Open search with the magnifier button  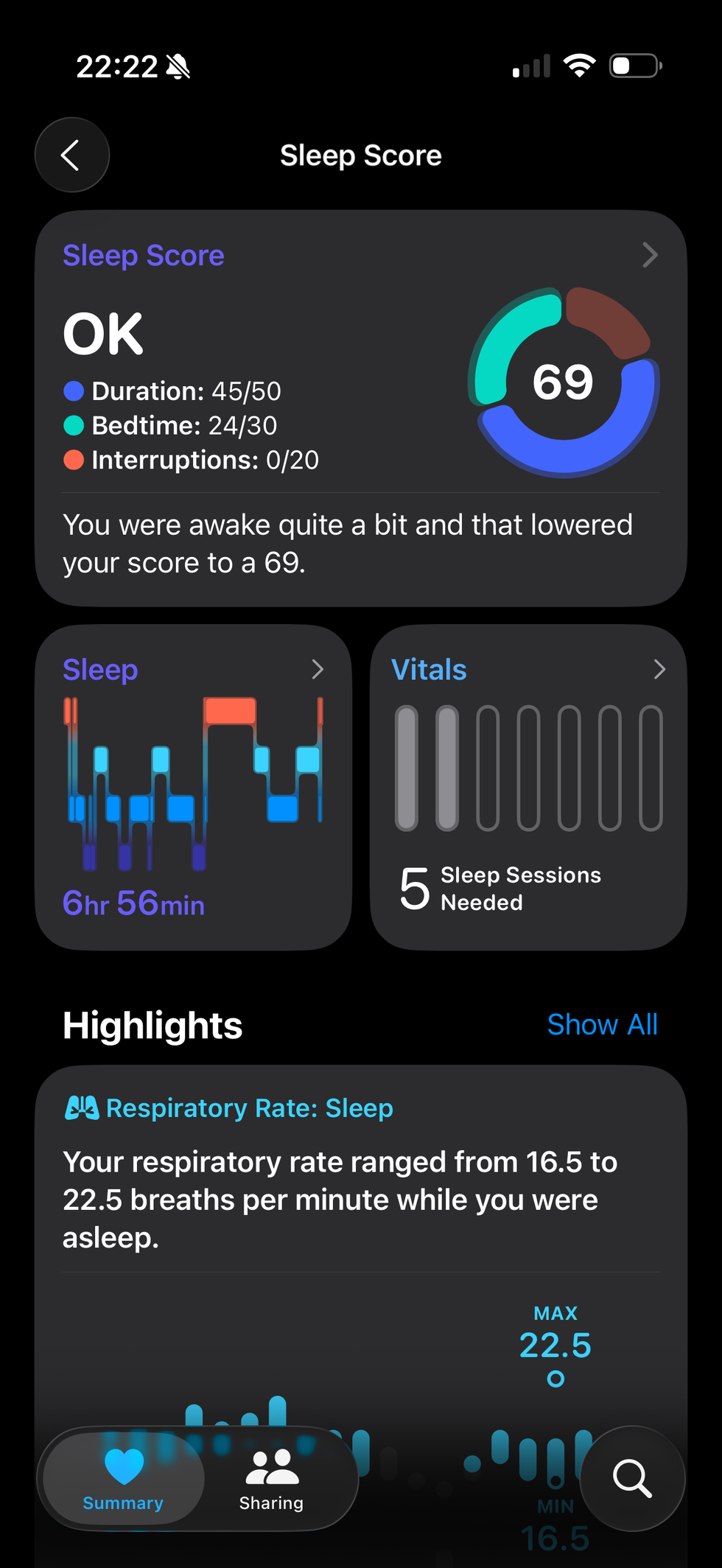coord(632,1478)
